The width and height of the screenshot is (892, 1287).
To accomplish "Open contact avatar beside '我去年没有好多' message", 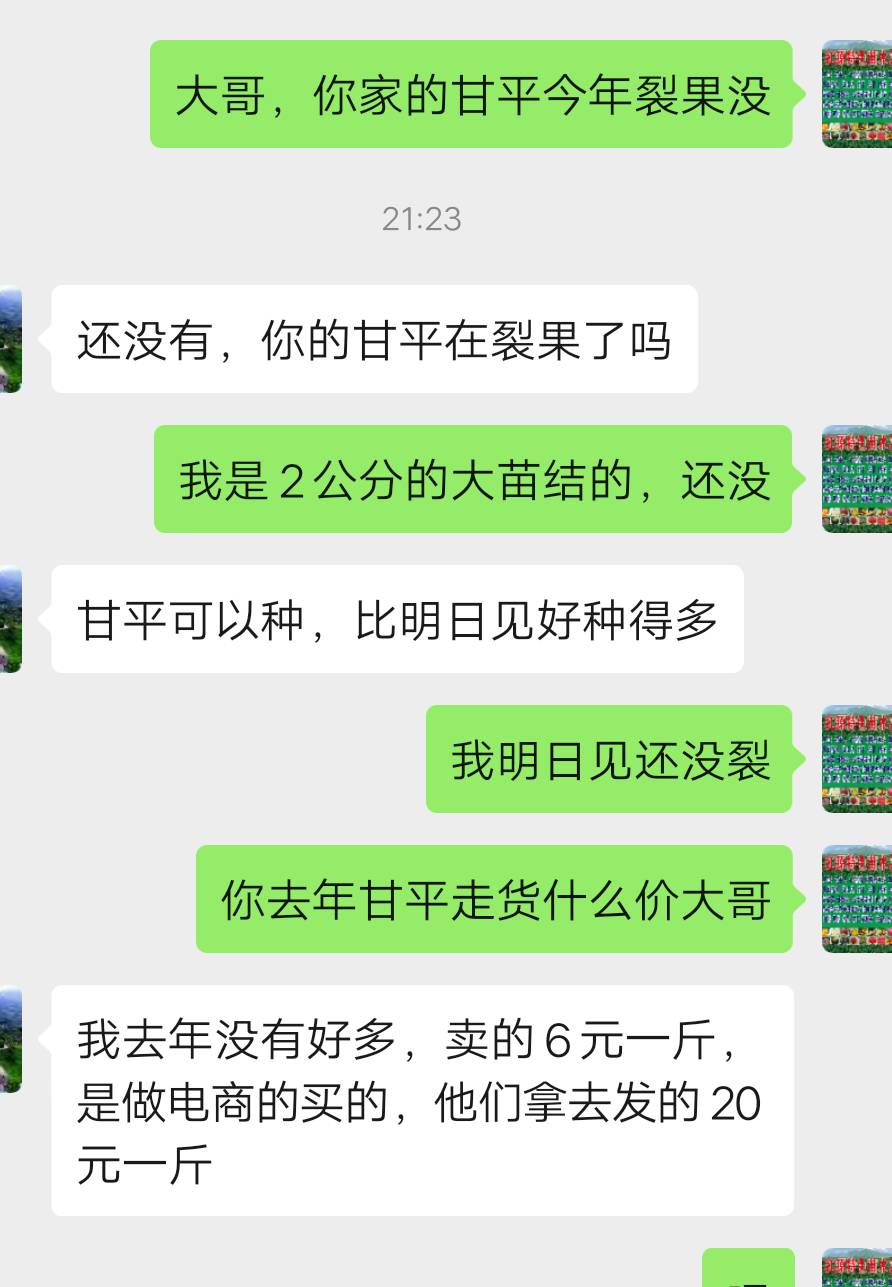I will click(x=11, y=1040).
